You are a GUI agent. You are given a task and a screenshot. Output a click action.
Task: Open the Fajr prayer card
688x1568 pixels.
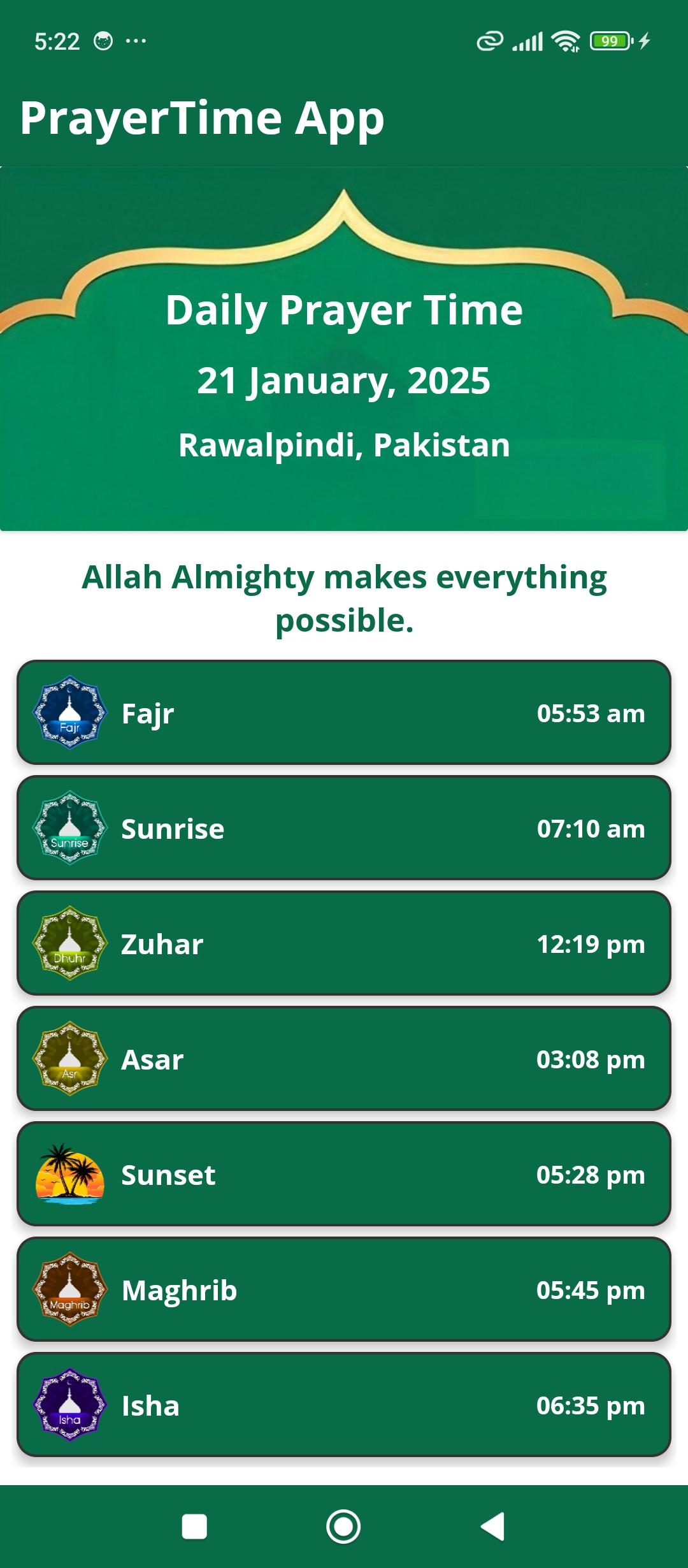tap(344, 713)
